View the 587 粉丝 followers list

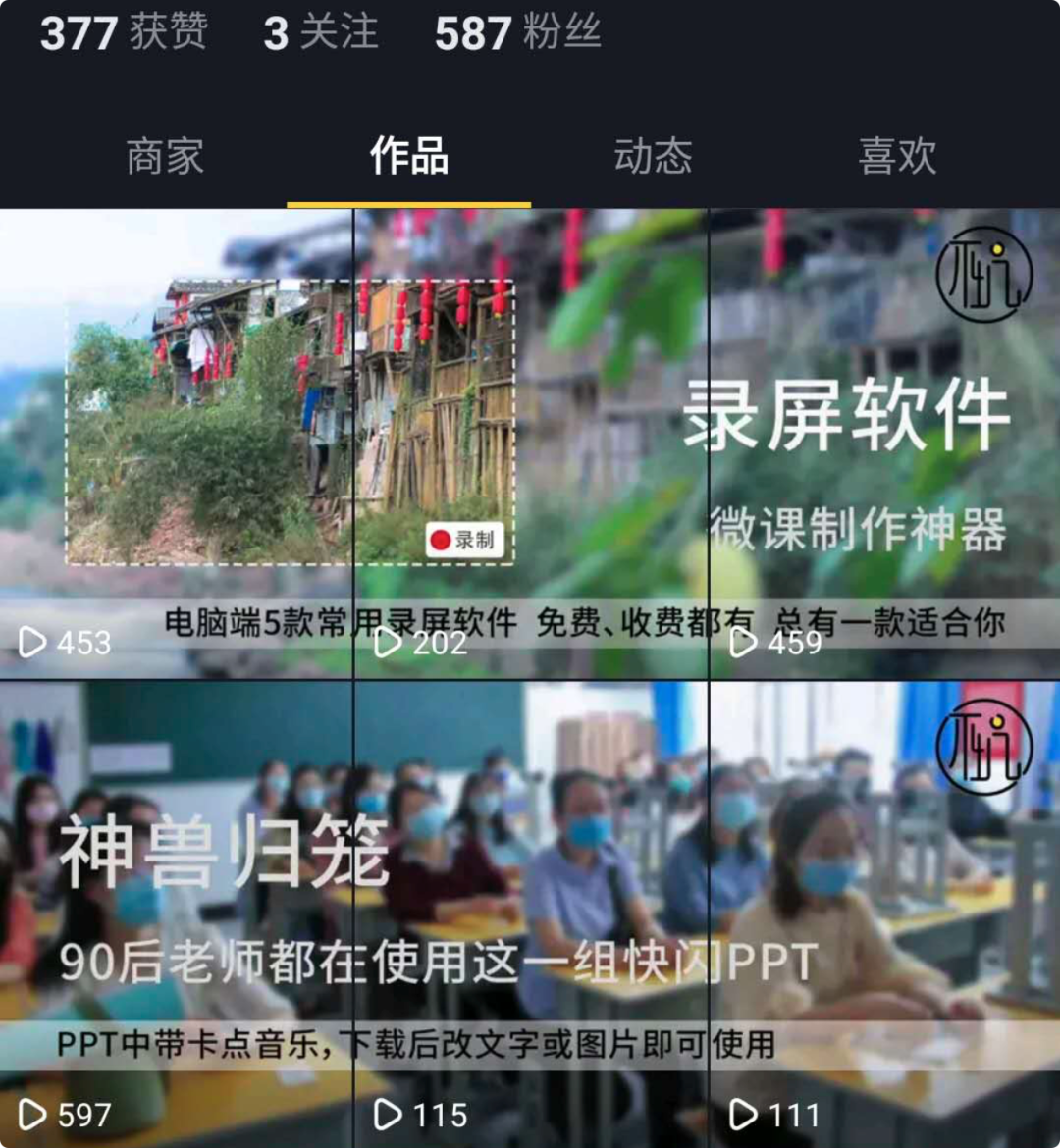[517, 33]
